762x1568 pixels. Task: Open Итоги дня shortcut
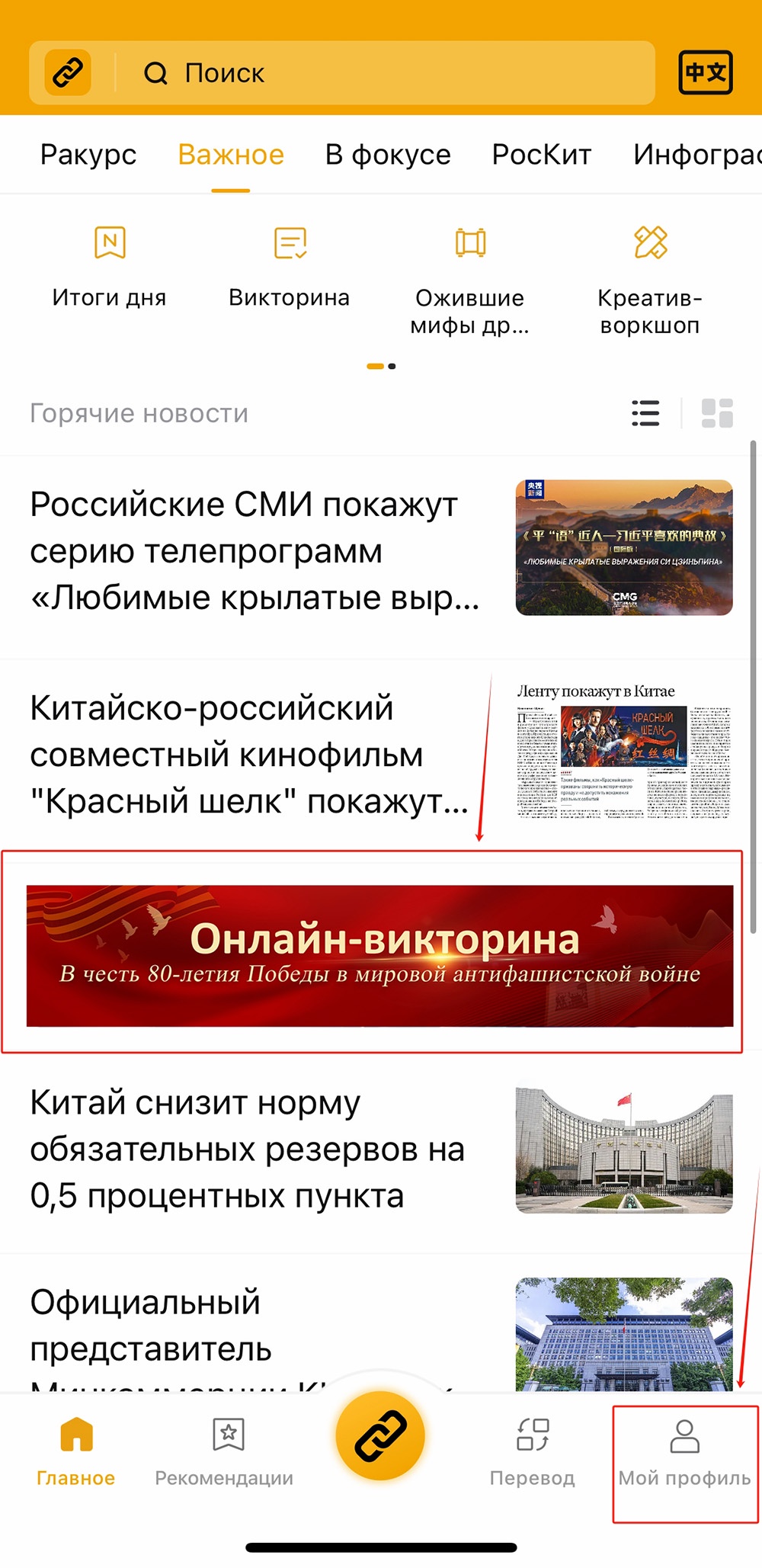coord(110,267)
